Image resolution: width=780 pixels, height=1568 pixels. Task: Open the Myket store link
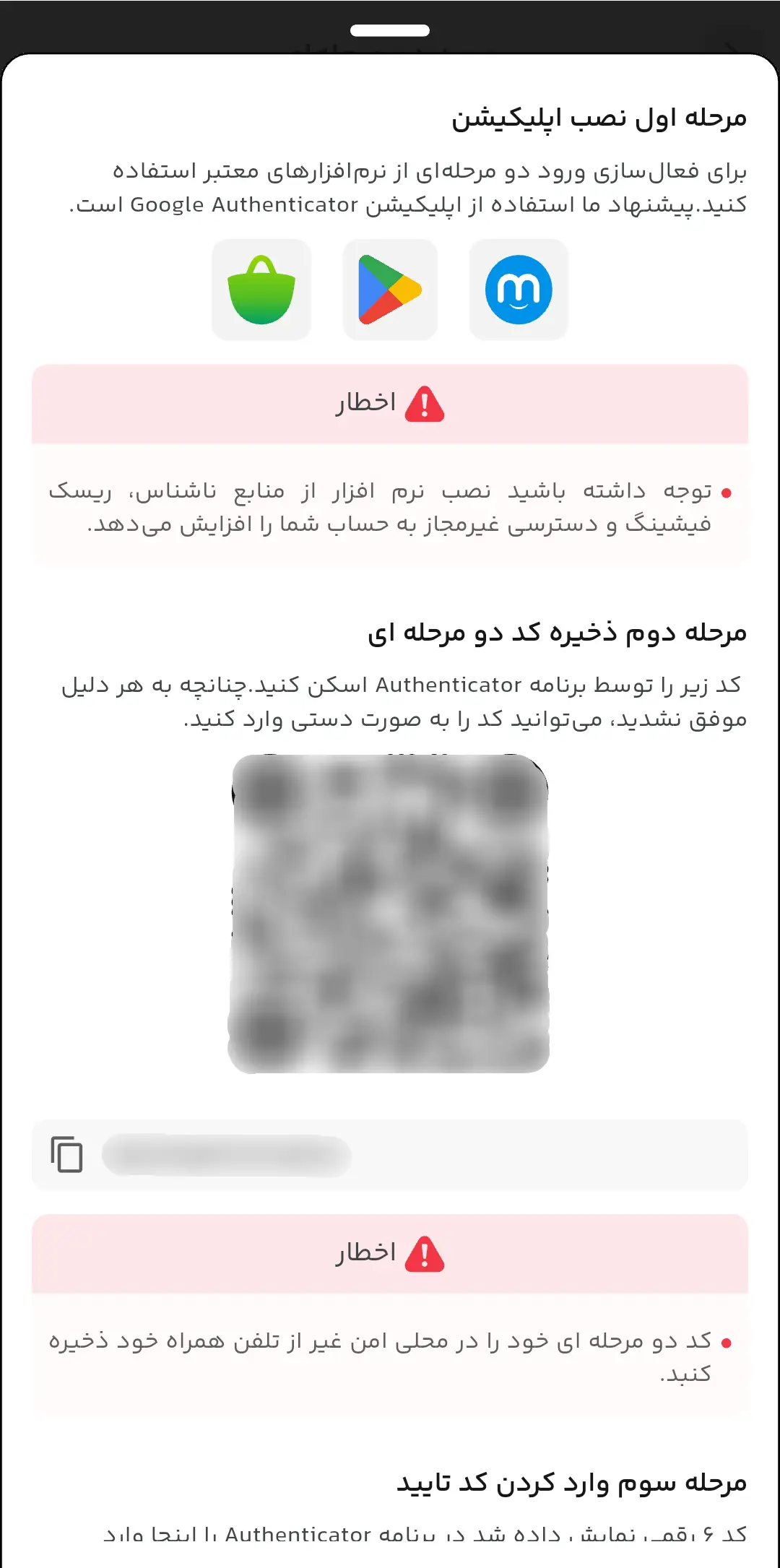(x=519, y=290)
